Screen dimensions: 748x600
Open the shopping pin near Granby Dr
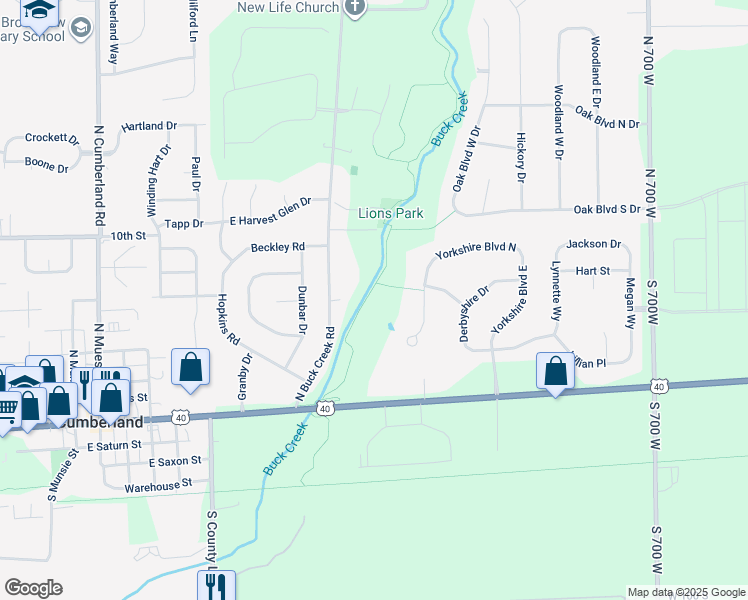(x=190, y=369)
